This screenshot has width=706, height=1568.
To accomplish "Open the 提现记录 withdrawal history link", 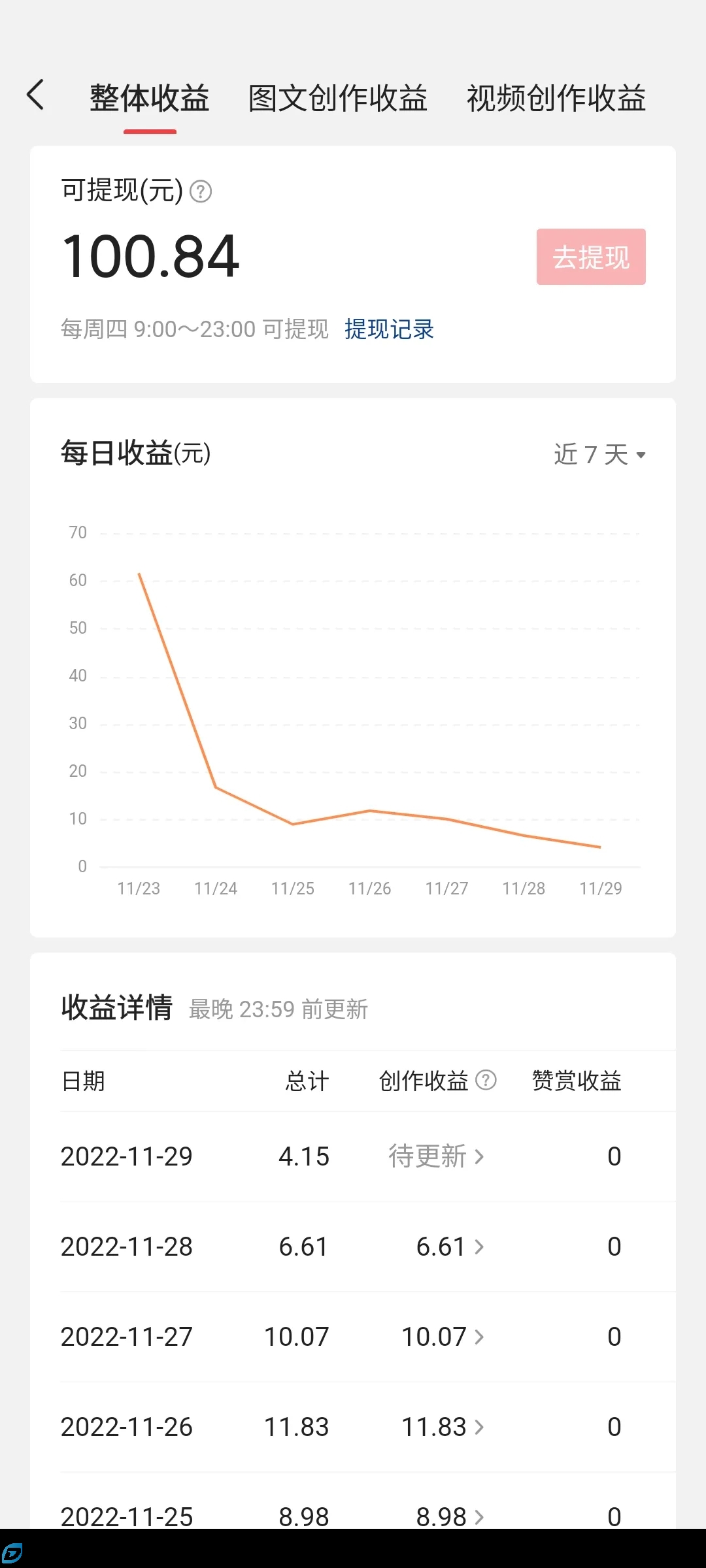I will tap(390, 329).
